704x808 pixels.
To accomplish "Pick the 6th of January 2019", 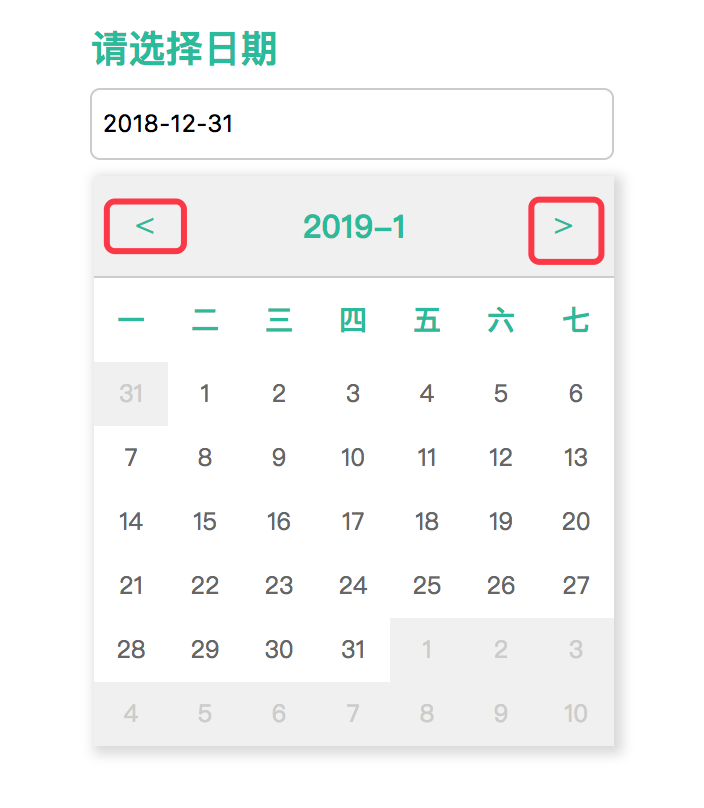I will click(x=575, y=394).
